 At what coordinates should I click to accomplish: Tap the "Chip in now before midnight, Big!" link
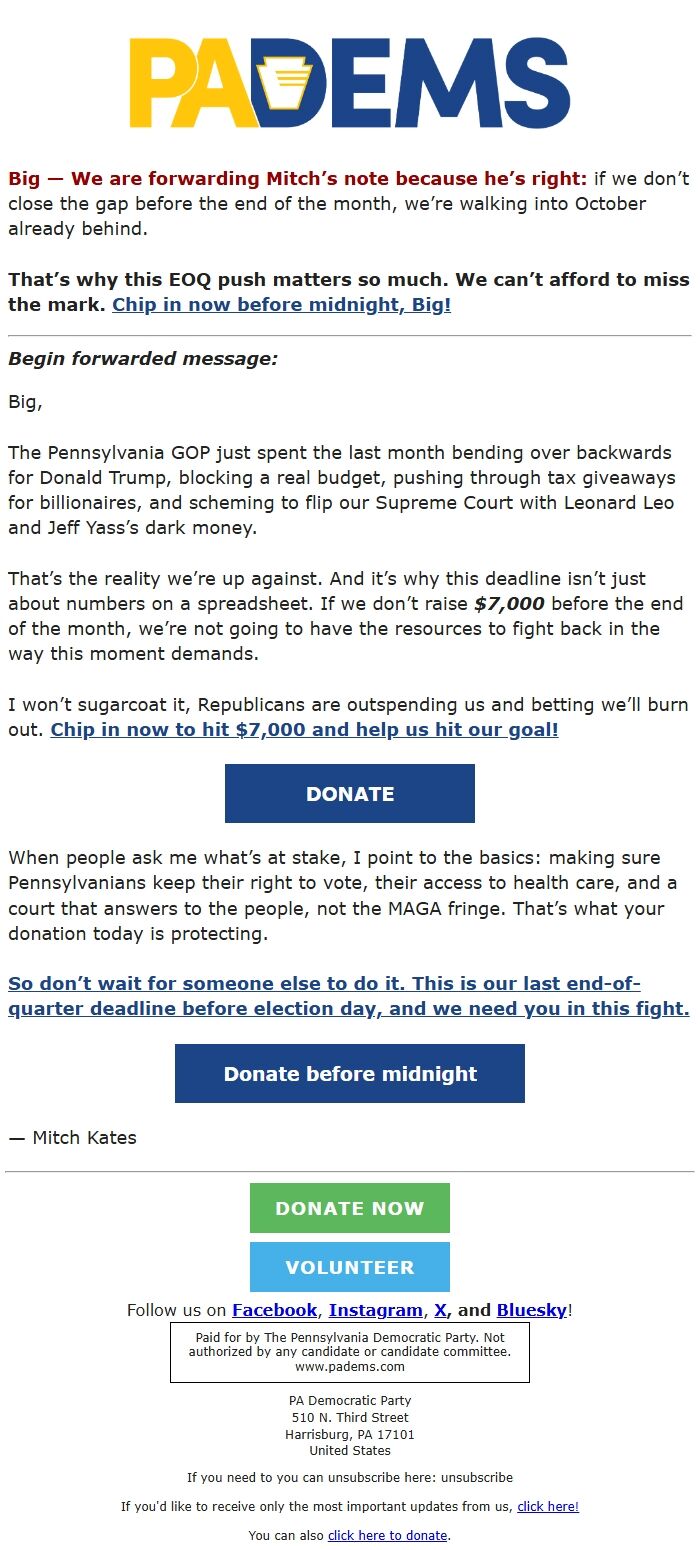coord(281,305)
